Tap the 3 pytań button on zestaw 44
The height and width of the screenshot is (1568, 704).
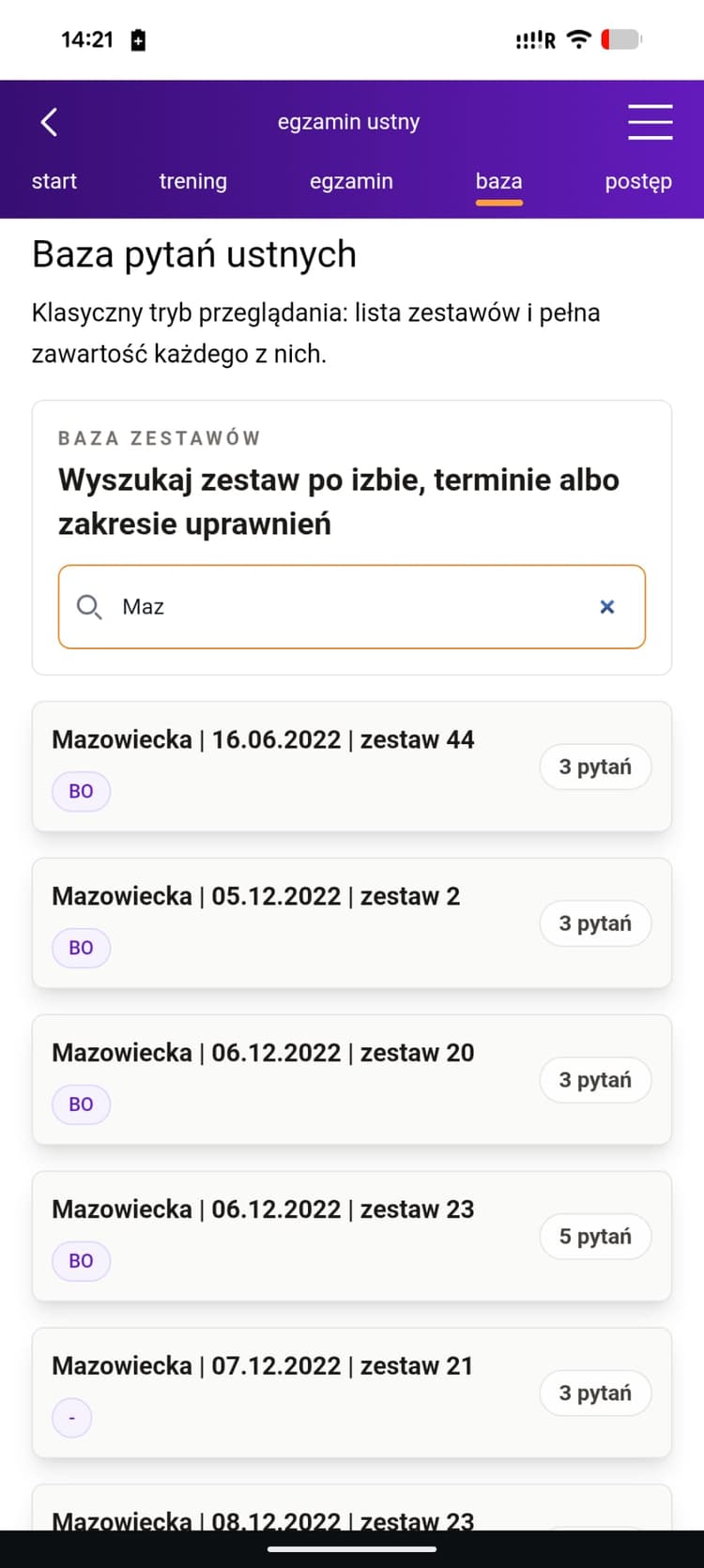click(x=595, y=767)
